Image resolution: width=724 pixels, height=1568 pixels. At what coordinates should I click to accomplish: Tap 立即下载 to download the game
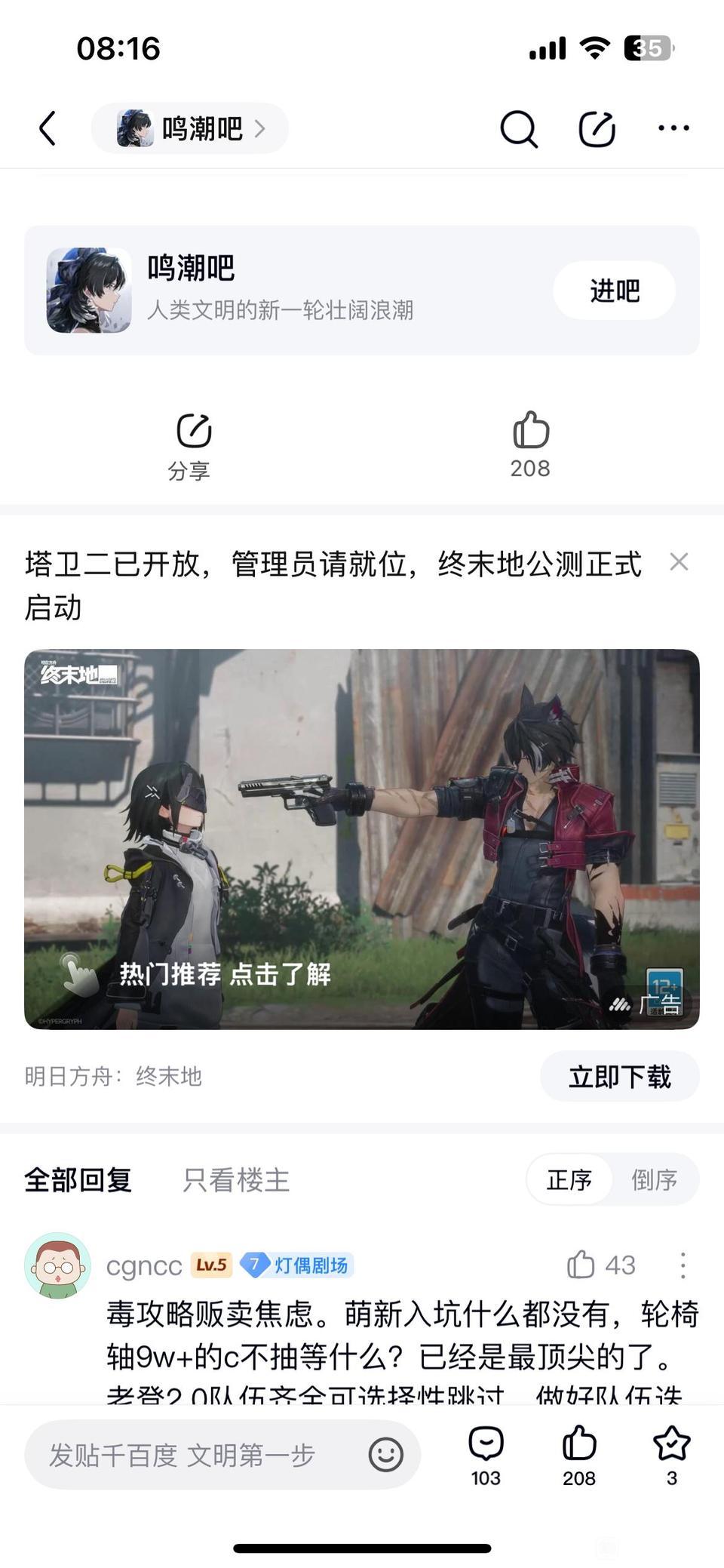point(620,1076)
